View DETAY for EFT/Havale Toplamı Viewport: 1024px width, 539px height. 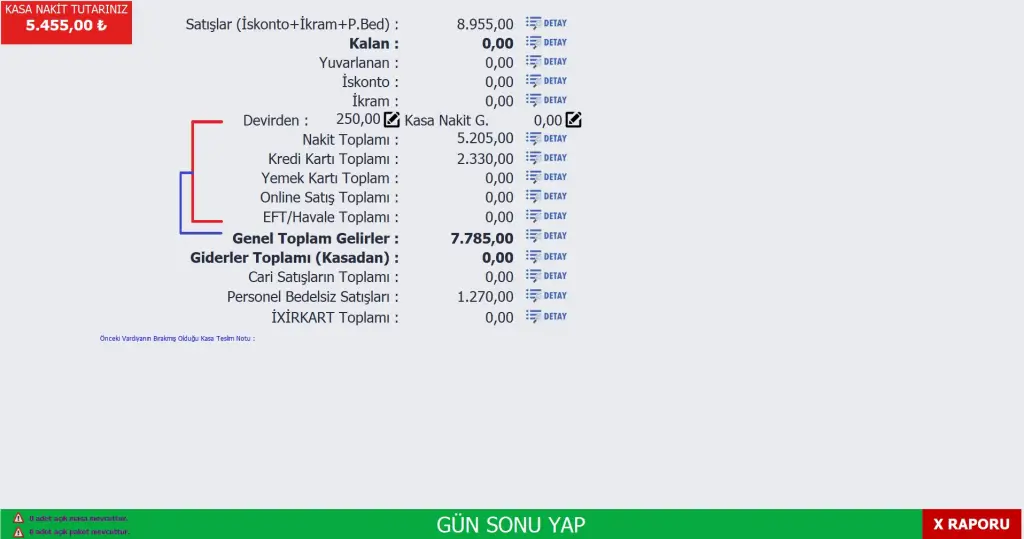[x=546, y=216]
